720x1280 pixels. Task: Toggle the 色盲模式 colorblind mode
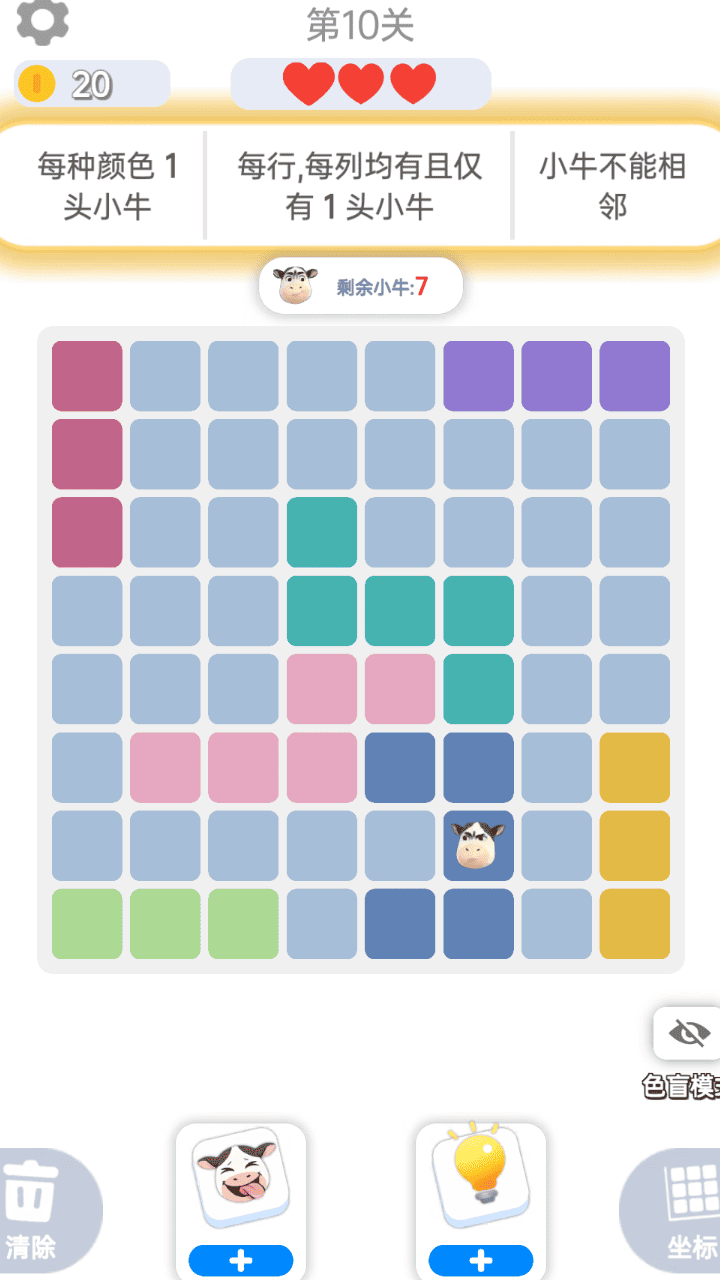pos(689,1035)
